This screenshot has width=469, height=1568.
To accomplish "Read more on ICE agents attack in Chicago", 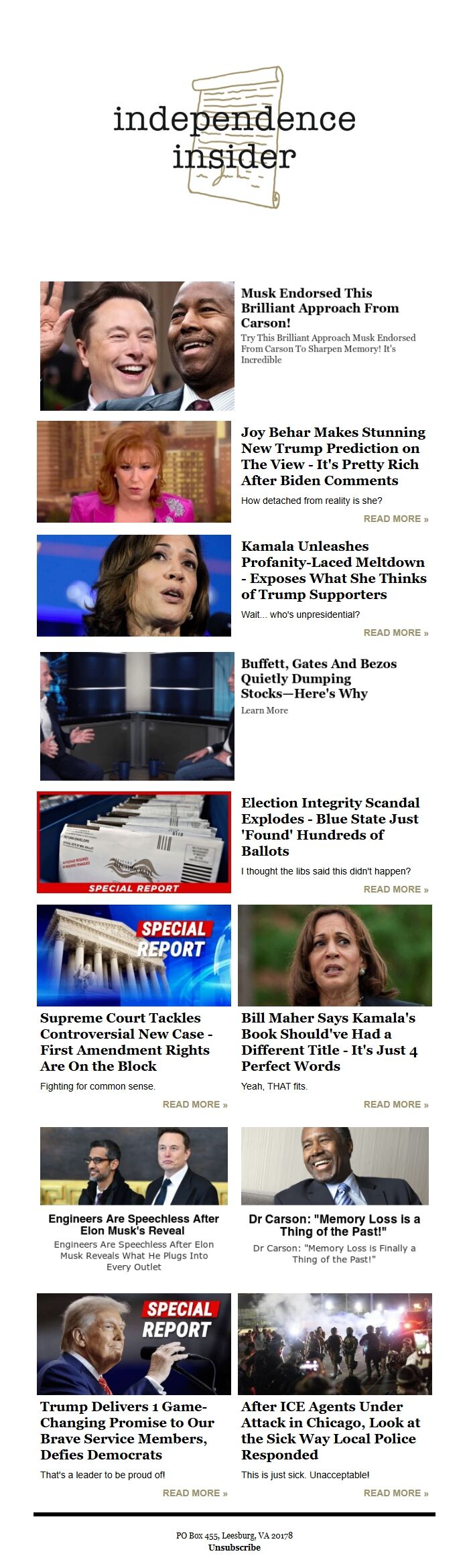I will pyautogui.click(x=395, y=1493).
